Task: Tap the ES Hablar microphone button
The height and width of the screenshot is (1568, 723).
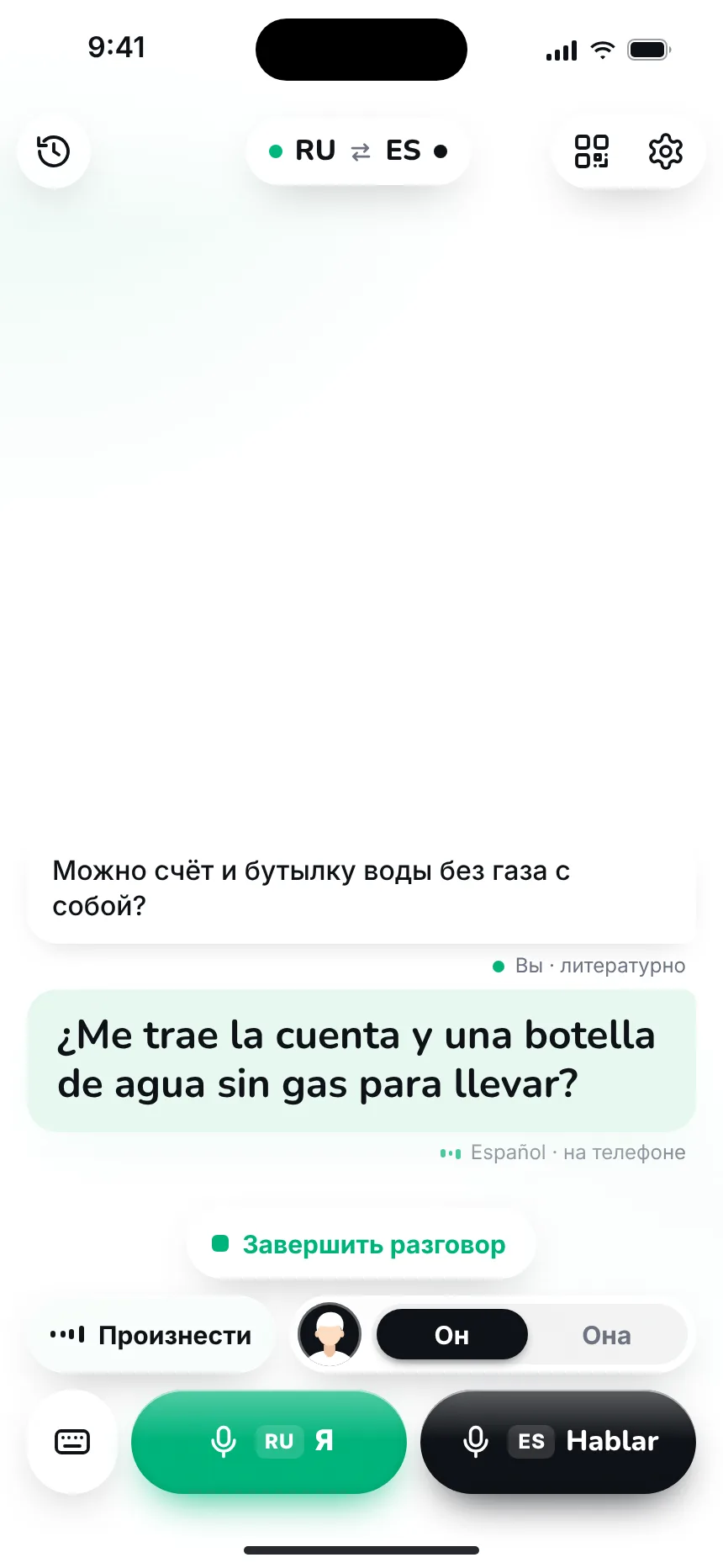Action: click(x=558, y=1442)
